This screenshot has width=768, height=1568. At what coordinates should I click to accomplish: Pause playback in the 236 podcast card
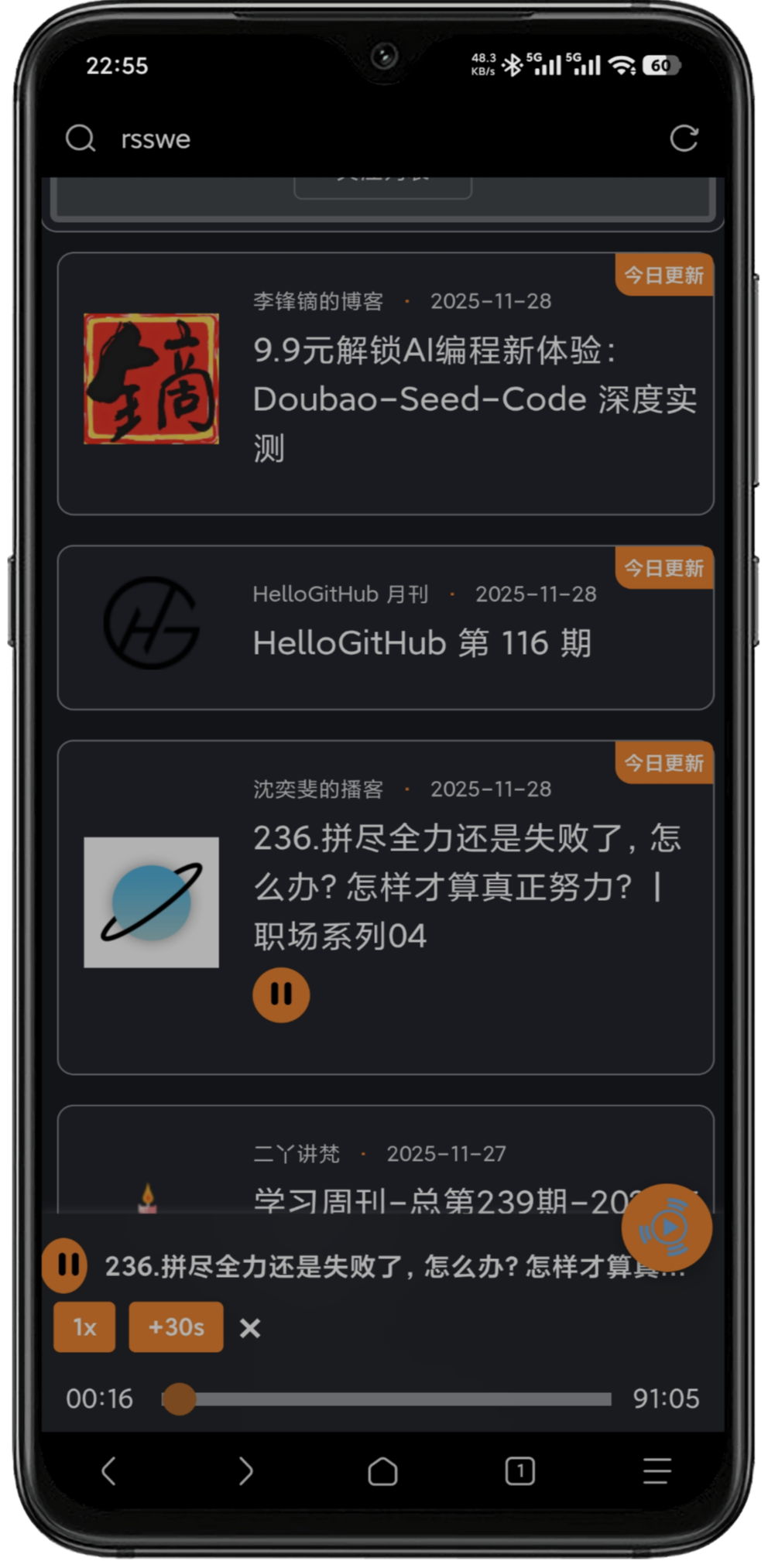(x=280, y=995)
